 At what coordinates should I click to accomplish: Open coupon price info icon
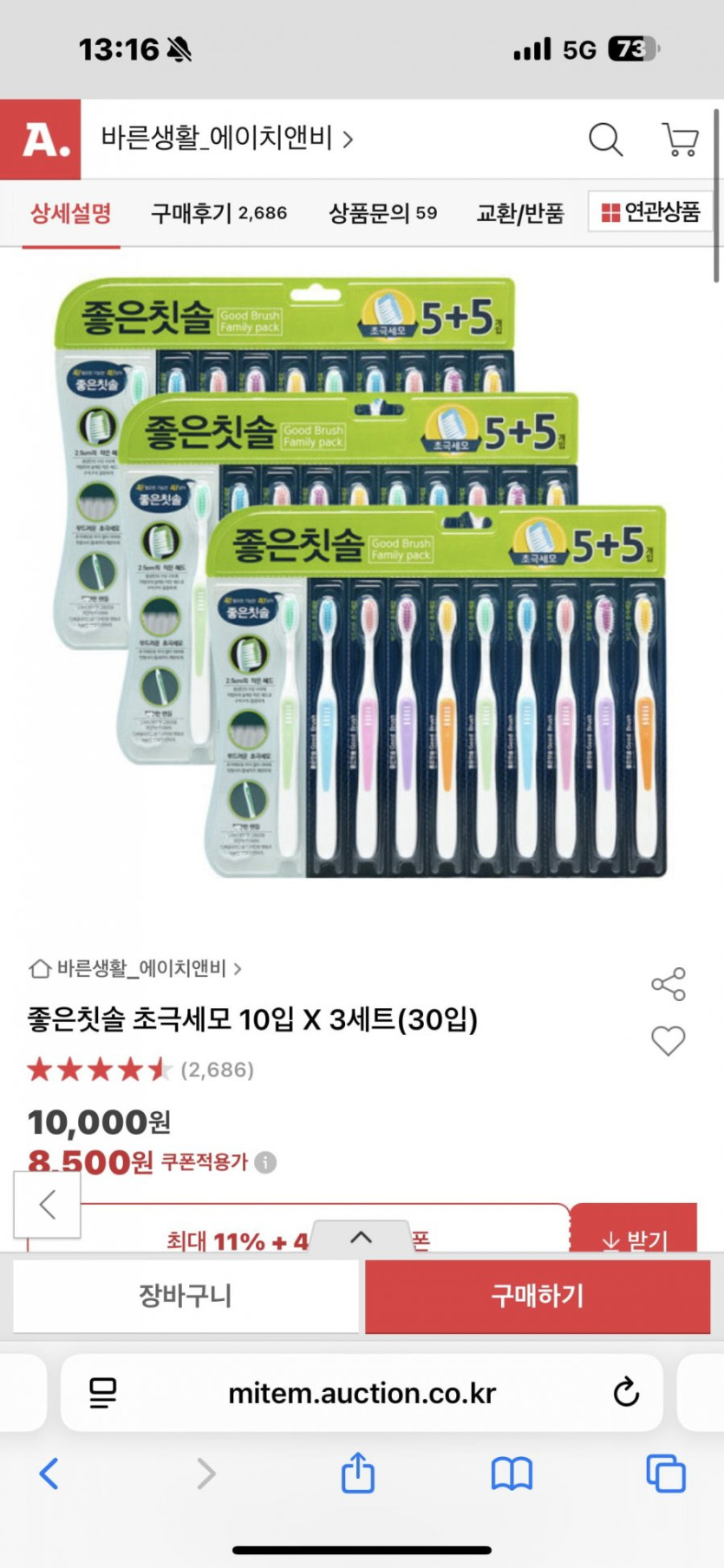266,1162
